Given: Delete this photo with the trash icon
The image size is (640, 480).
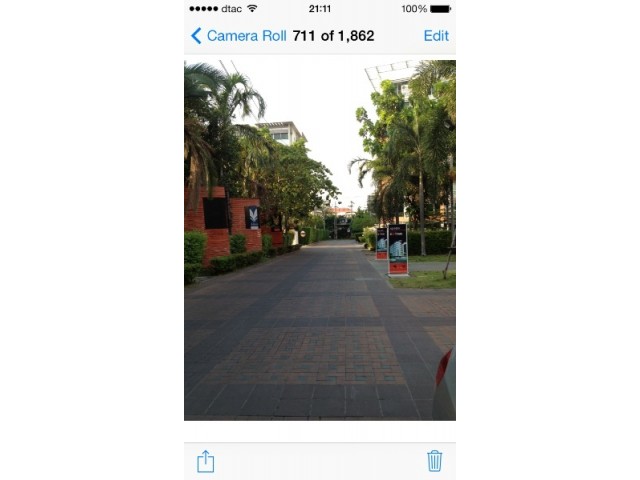Looking at the screenshot, I should pos(434,461).
